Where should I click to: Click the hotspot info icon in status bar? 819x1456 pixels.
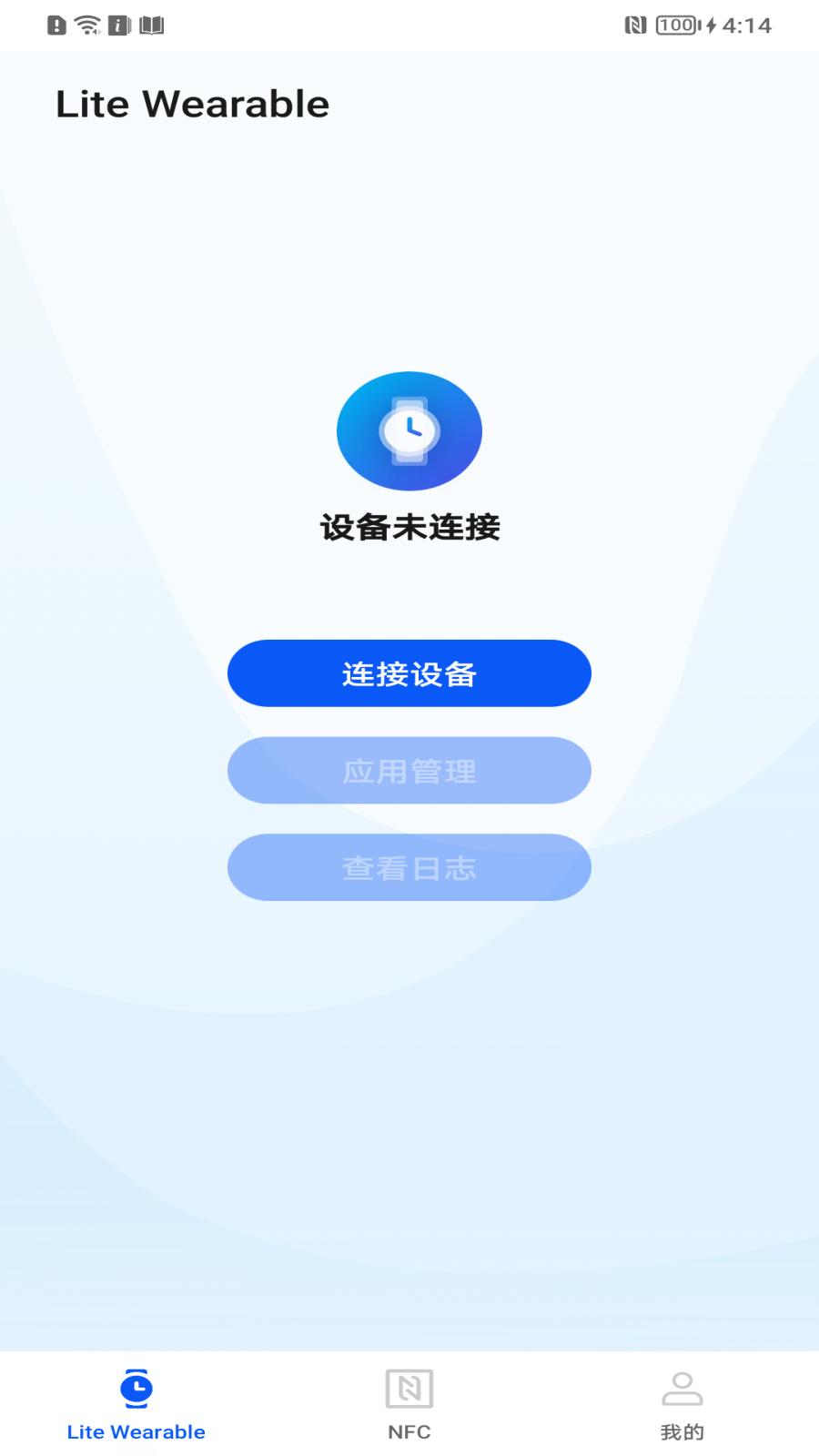coord(118,25)
